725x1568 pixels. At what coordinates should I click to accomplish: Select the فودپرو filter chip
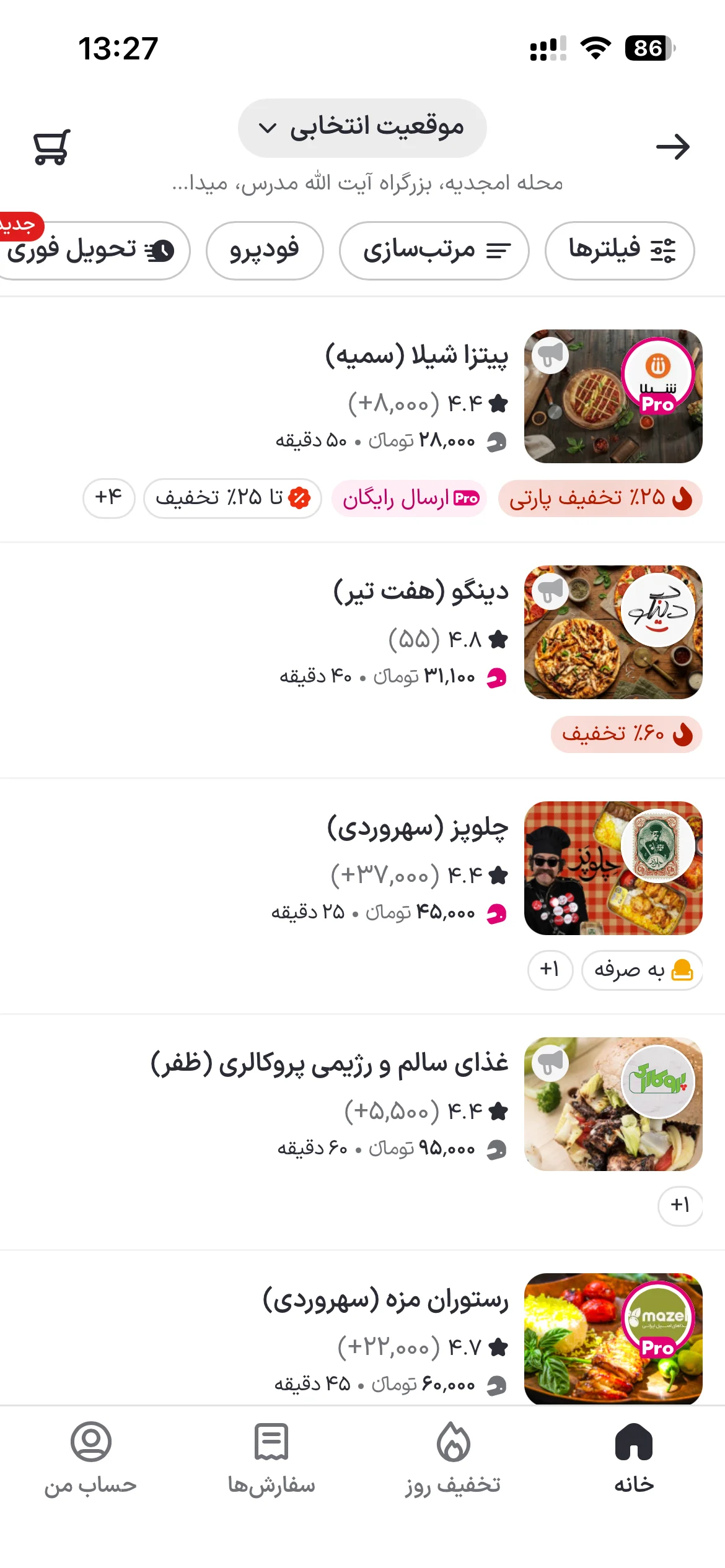tap(265, 251)
